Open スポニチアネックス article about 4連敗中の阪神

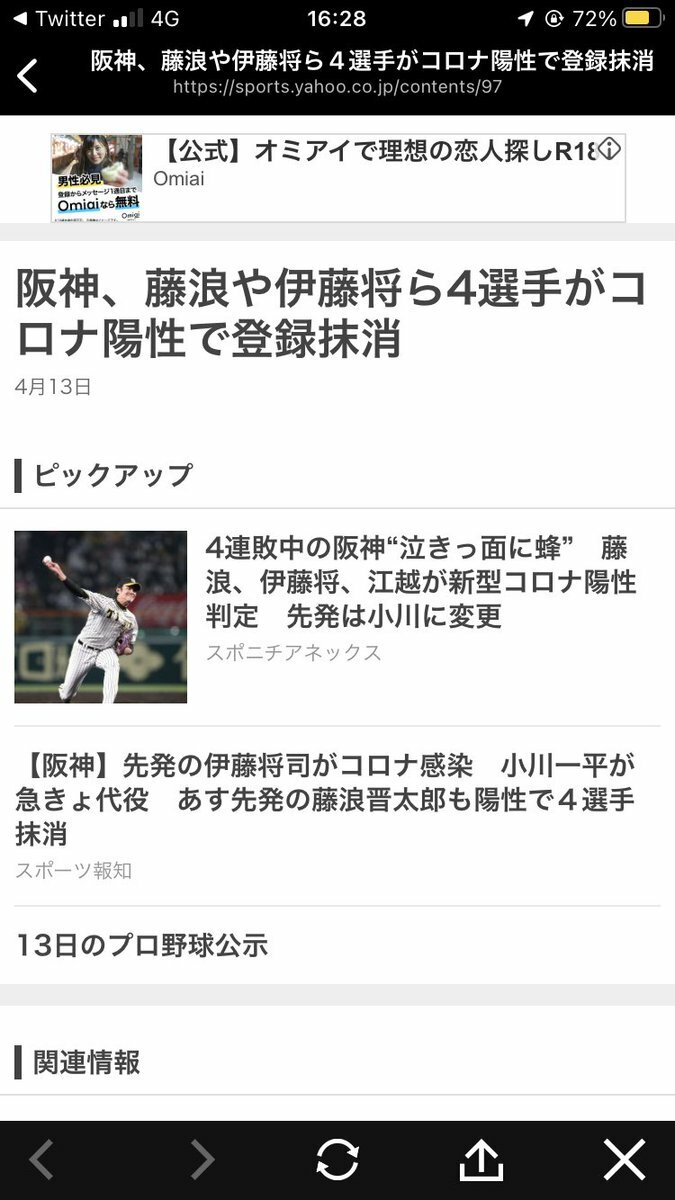(x=420, y=582)
